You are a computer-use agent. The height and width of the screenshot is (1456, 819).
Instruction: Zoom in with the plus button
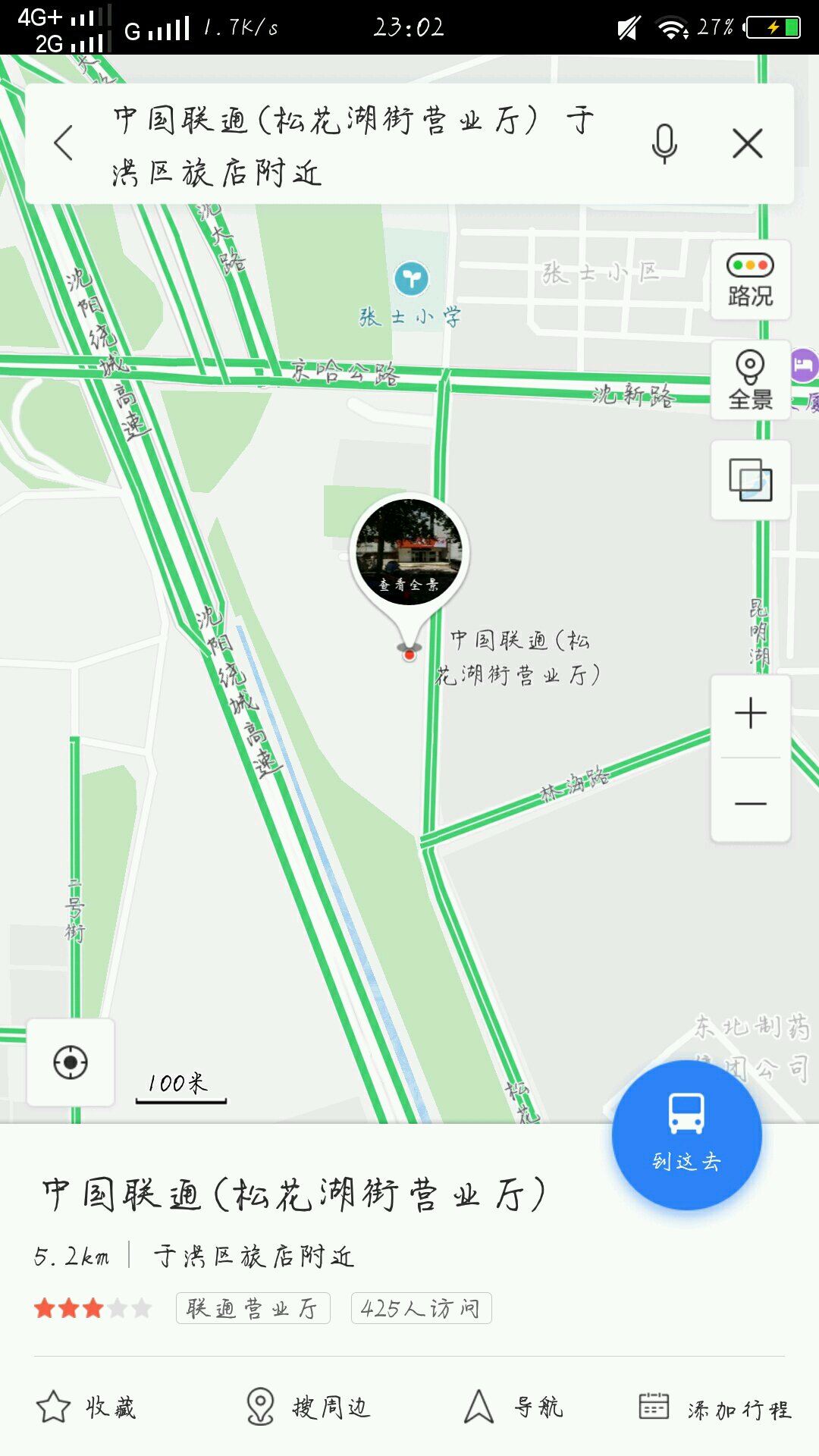(751, 714)
